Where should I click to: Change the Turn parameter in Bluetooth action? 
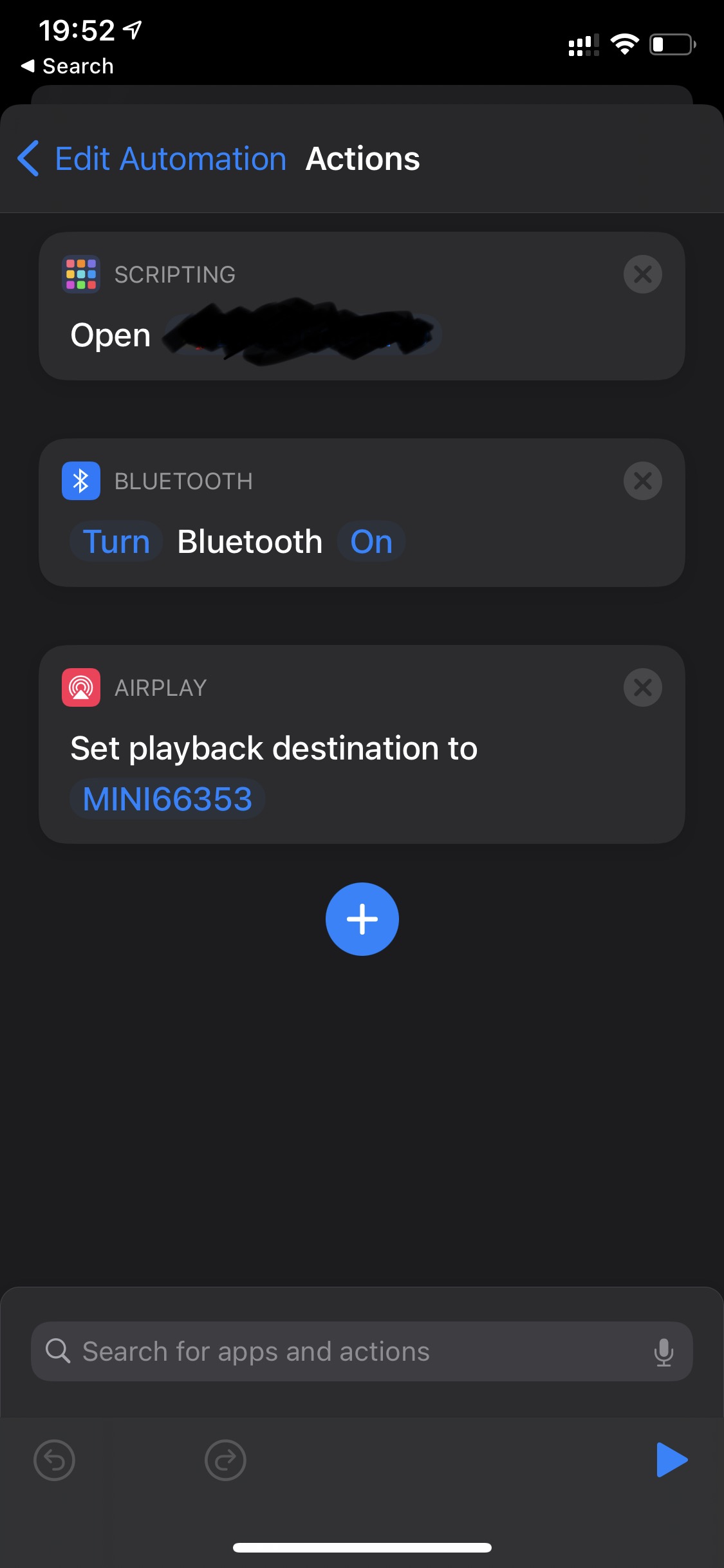(x=116, y=541)
